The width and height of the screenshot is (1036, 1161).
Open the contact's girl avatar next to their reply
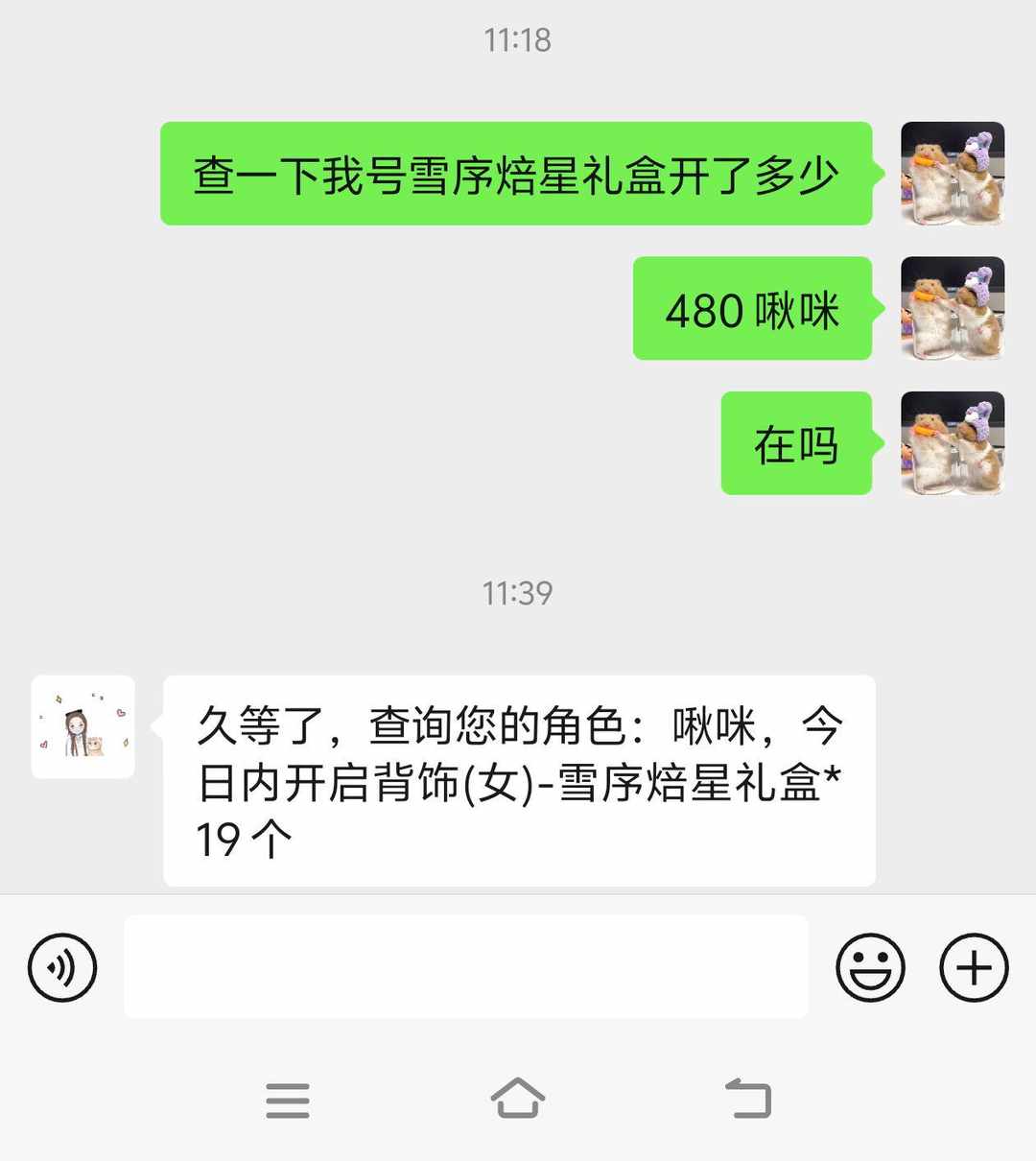coord(82,727)
